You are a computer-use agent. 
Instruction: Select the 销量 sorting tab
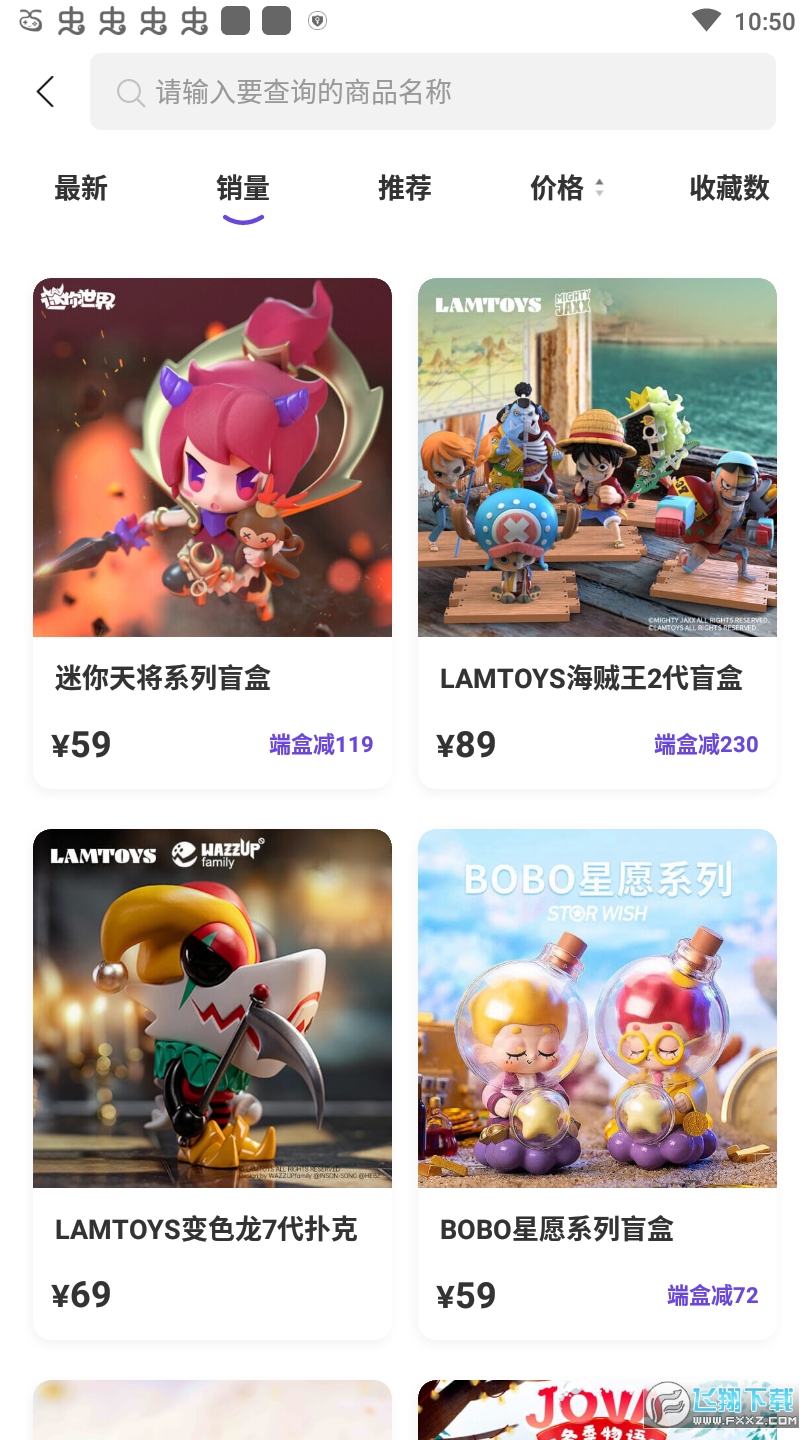(x=243, y=188)
